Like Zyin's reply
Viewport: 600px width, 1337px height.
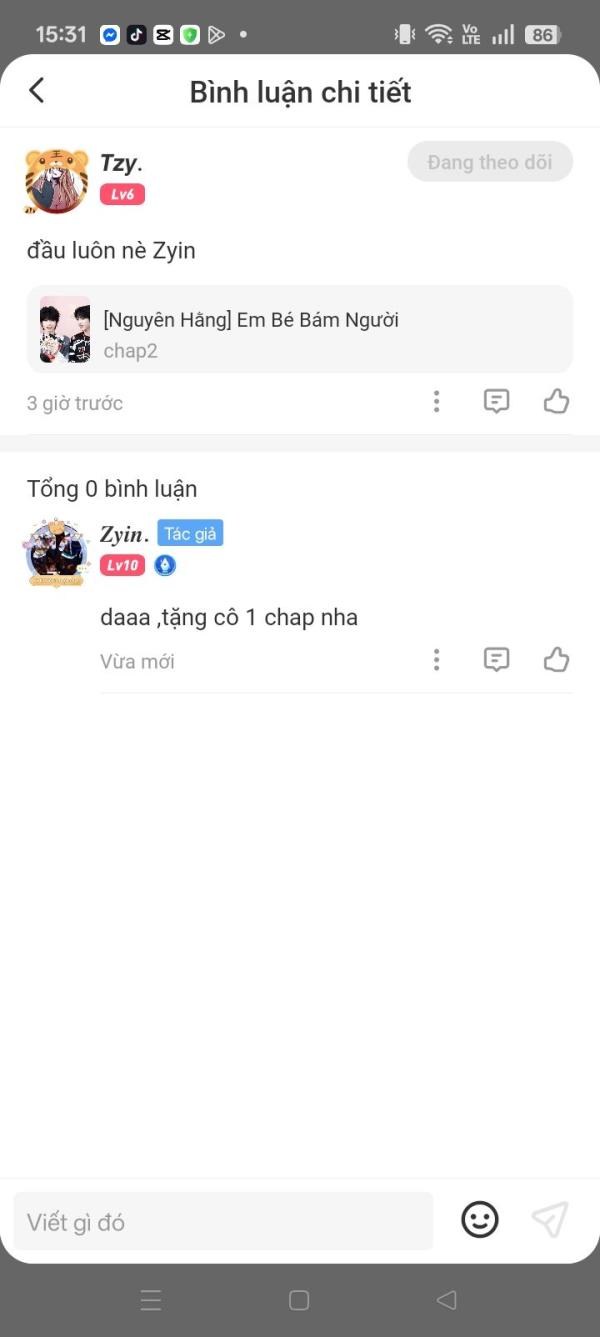pos(556,660)
